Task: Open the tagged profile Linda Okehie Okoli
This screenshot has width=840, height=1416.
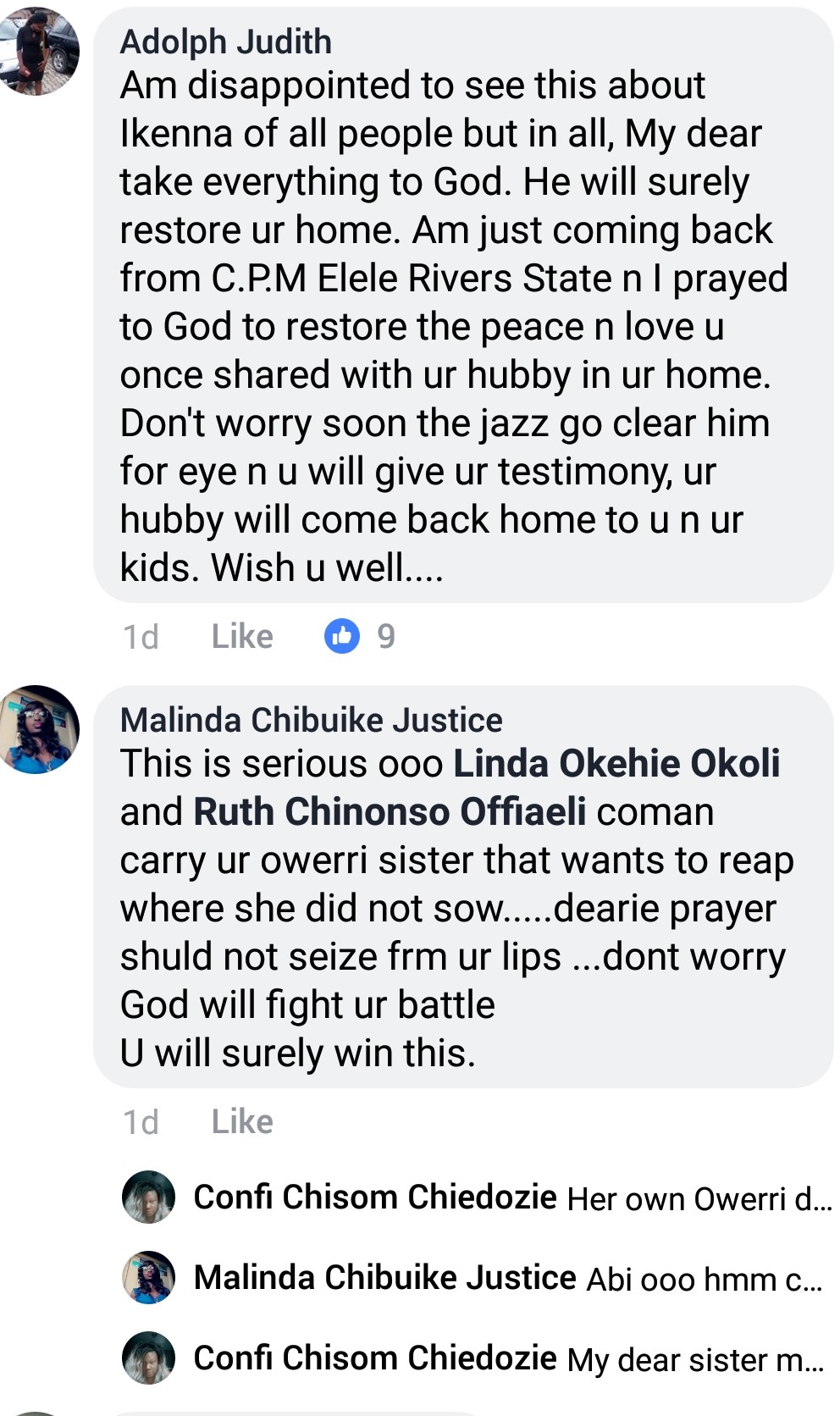Action: (x=616, y=763)
